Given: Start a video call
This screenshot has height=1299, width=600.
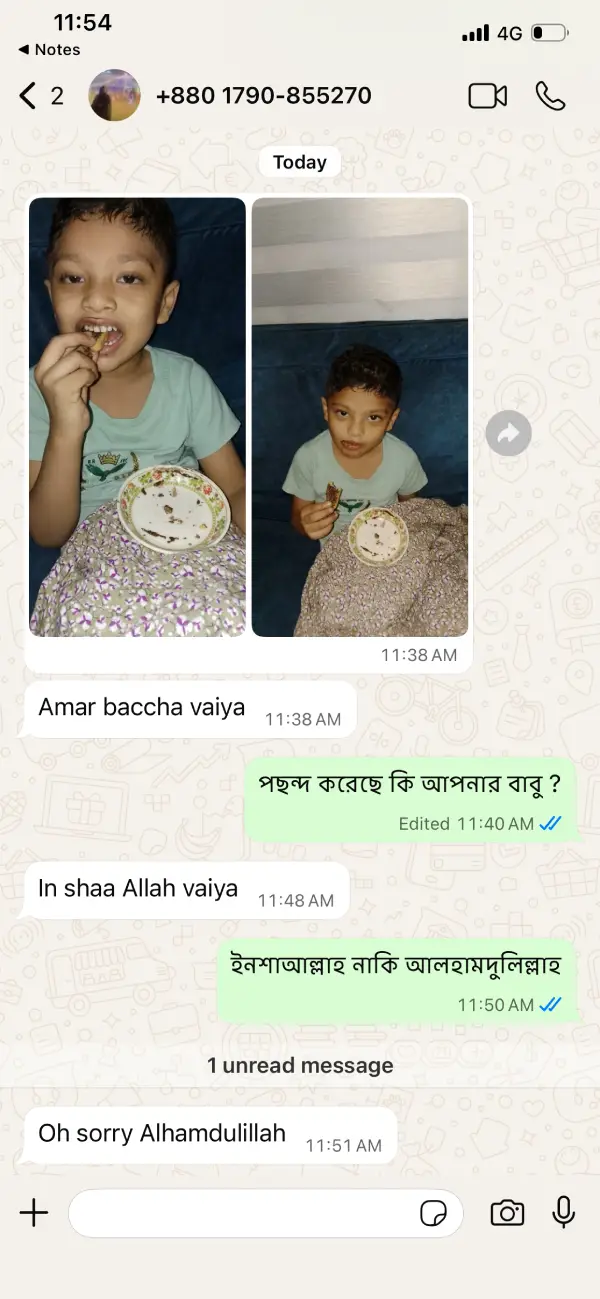Looking at the screenshot, I should point(487,96).
